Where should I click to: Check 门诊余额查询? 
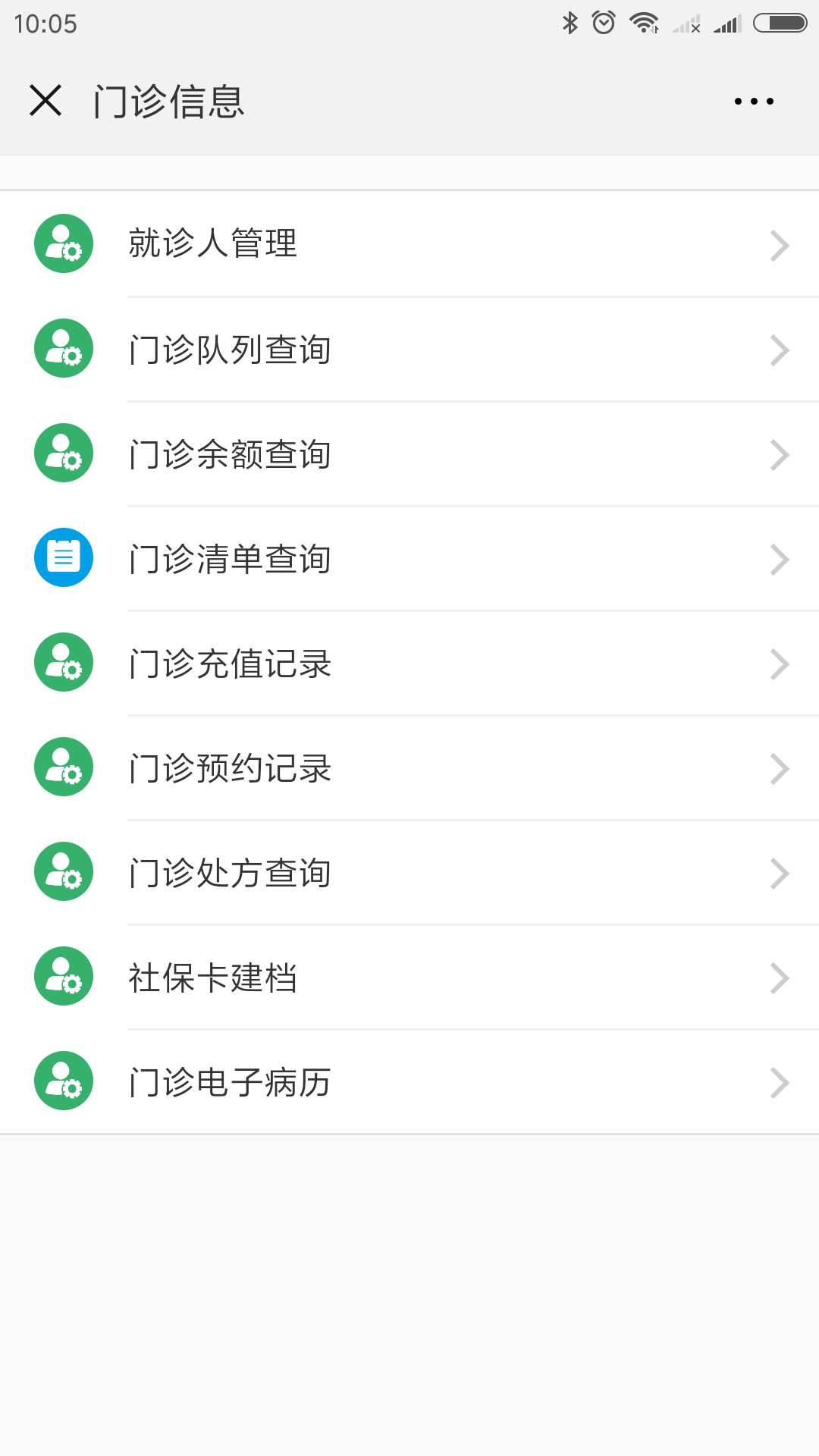pos(409,454)
